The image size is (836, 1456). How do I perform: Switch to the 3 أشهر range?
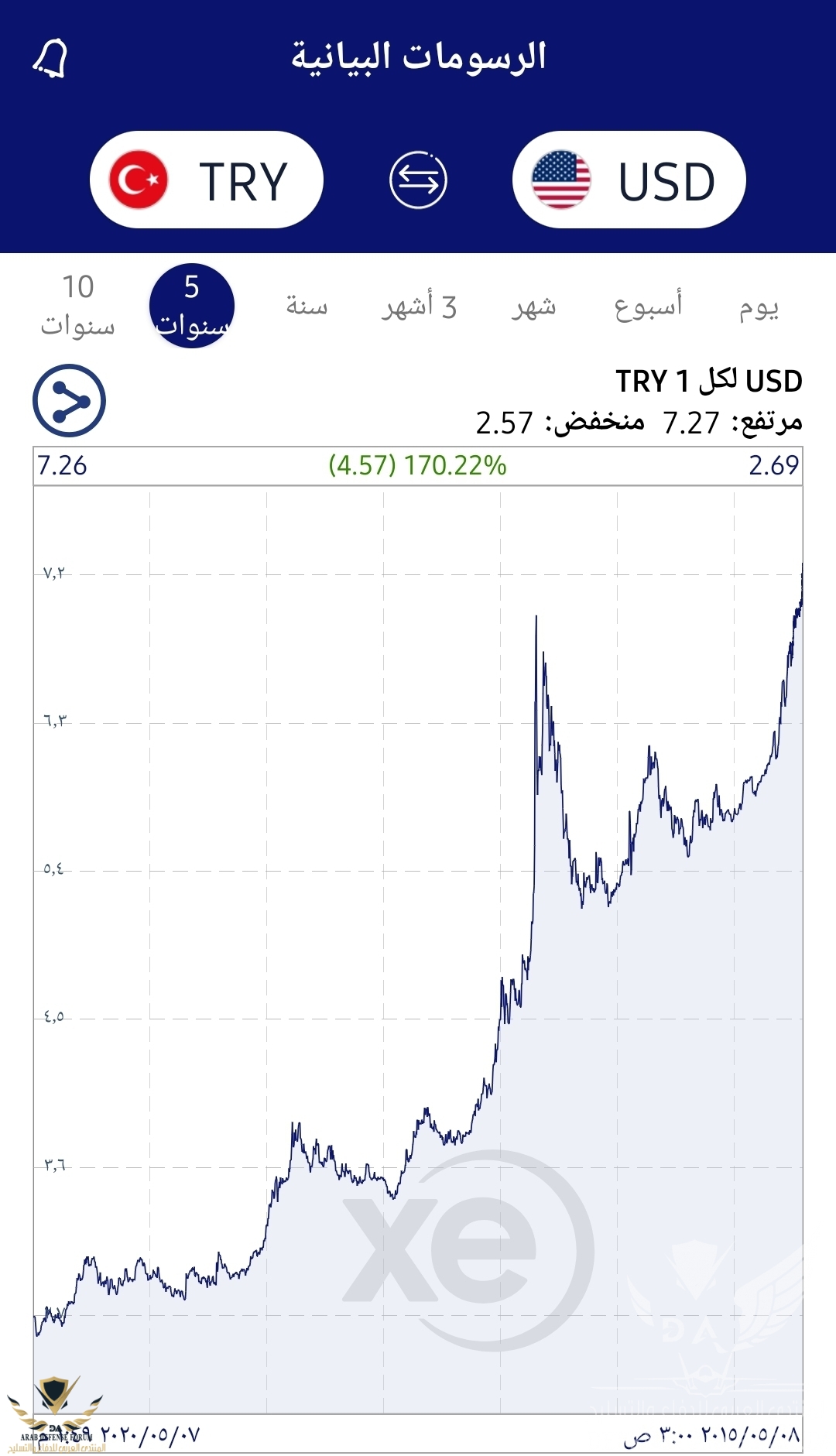click(419, 307)
